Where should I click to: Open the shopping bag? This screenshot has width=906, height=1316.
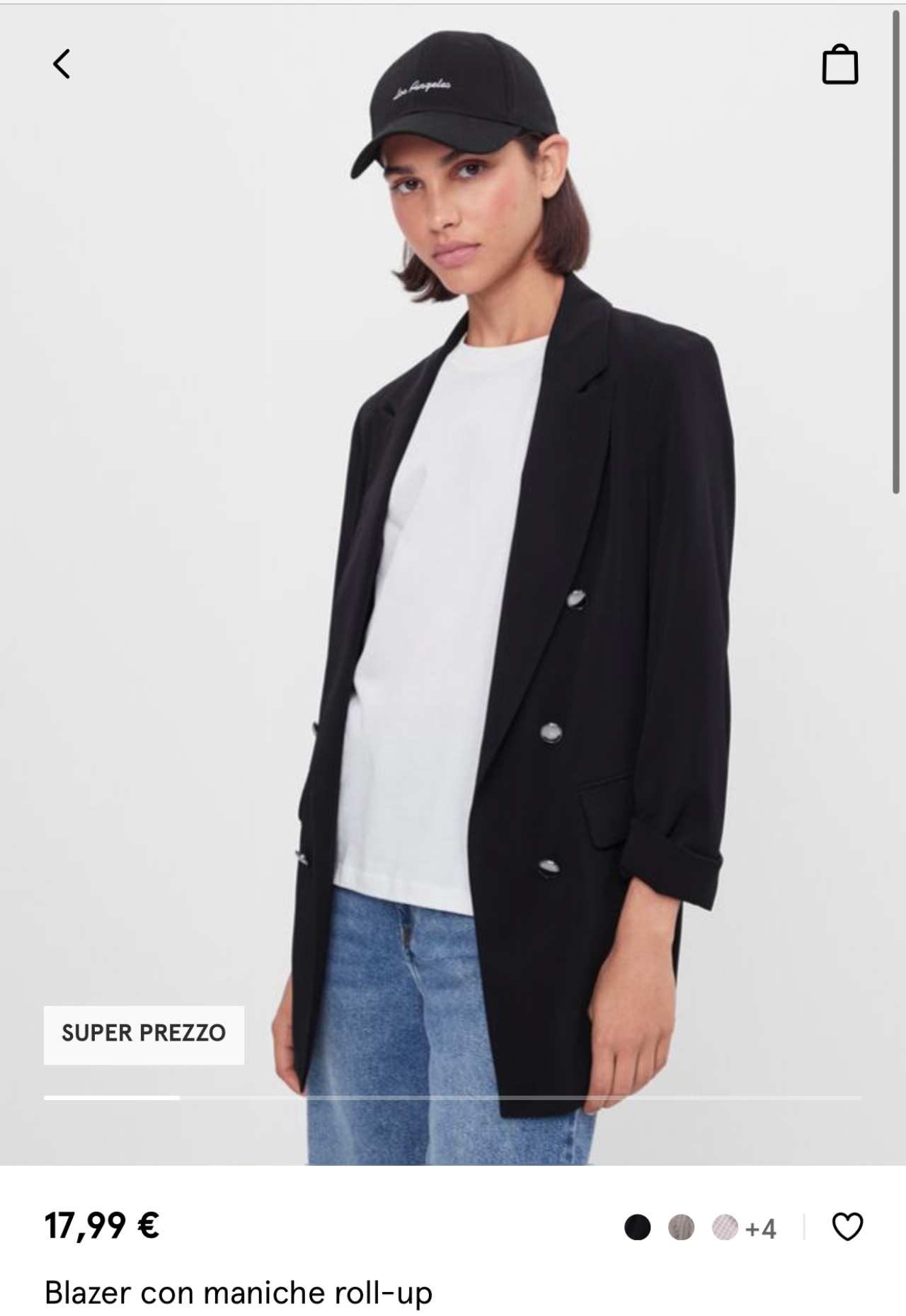click(x=839, y=65)
